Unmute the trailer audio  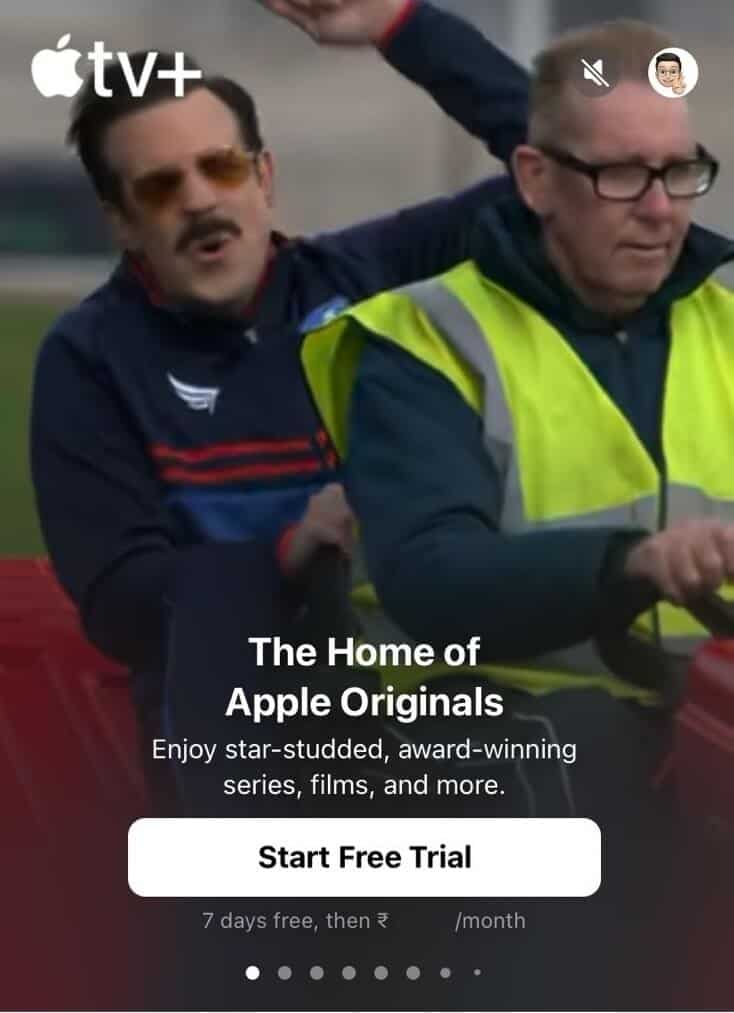(x=596, y=72)
